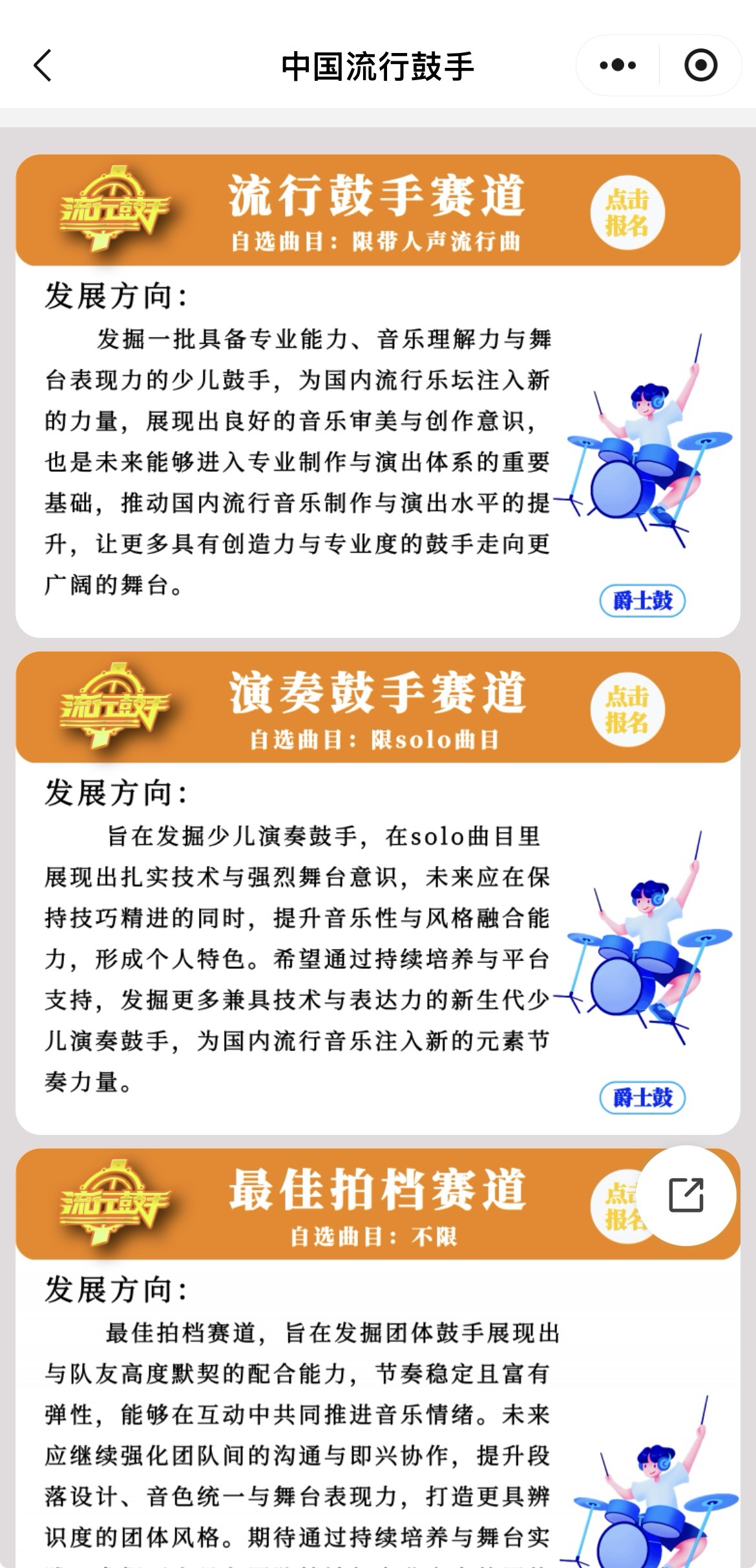Screen dimensions: 756x1568
Task: Go back from 中国流行鼓手 page
Action: pos(43,65)
